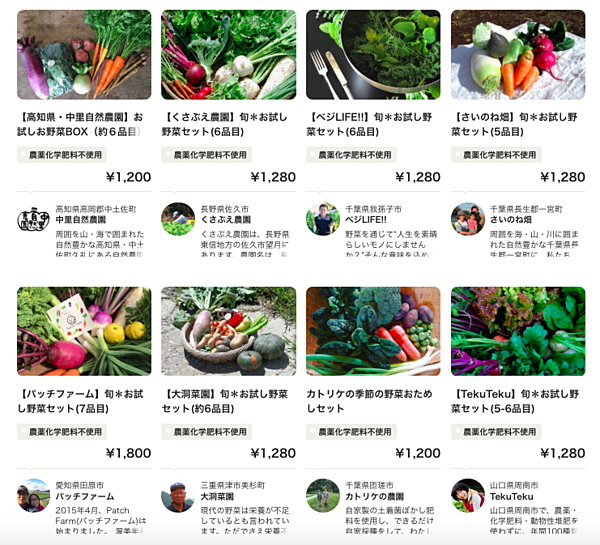Image resolution: width=600 pixels, height=545 pixels.
Task: Open the ベジLIFE!! 旬お試し野菜セット card
Action: (x=373, y=55)
